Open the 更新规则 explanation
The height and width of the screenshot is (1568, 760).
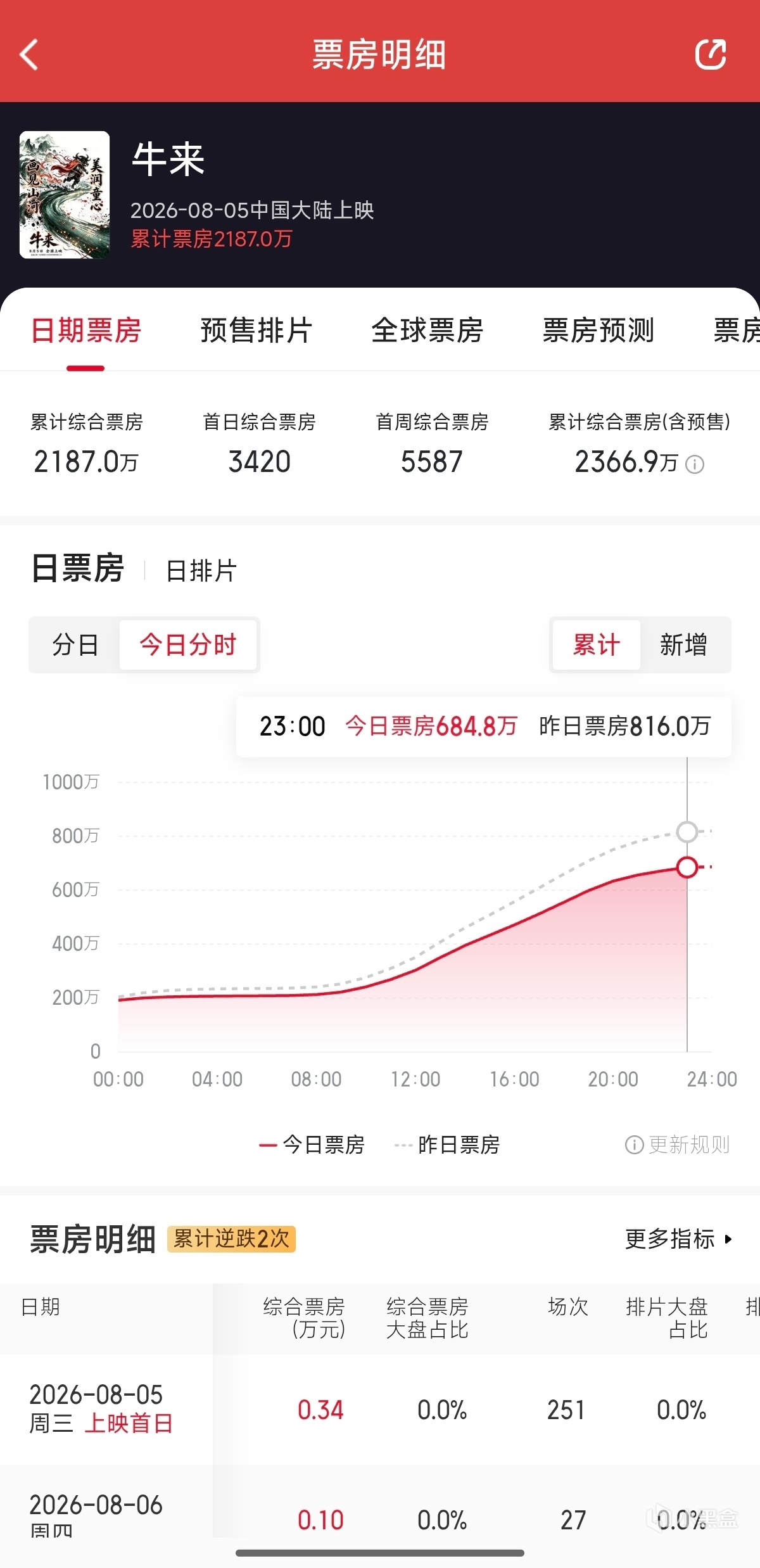(x=677, y=1145)
